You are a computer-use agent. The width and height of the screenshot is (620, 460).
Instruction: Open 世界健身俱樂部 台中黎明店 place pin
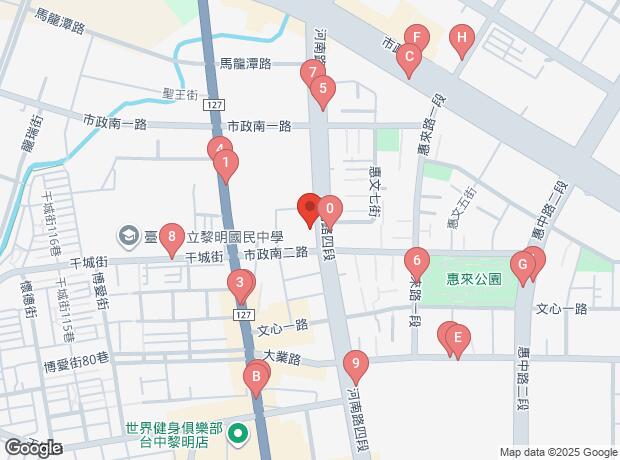238,435
